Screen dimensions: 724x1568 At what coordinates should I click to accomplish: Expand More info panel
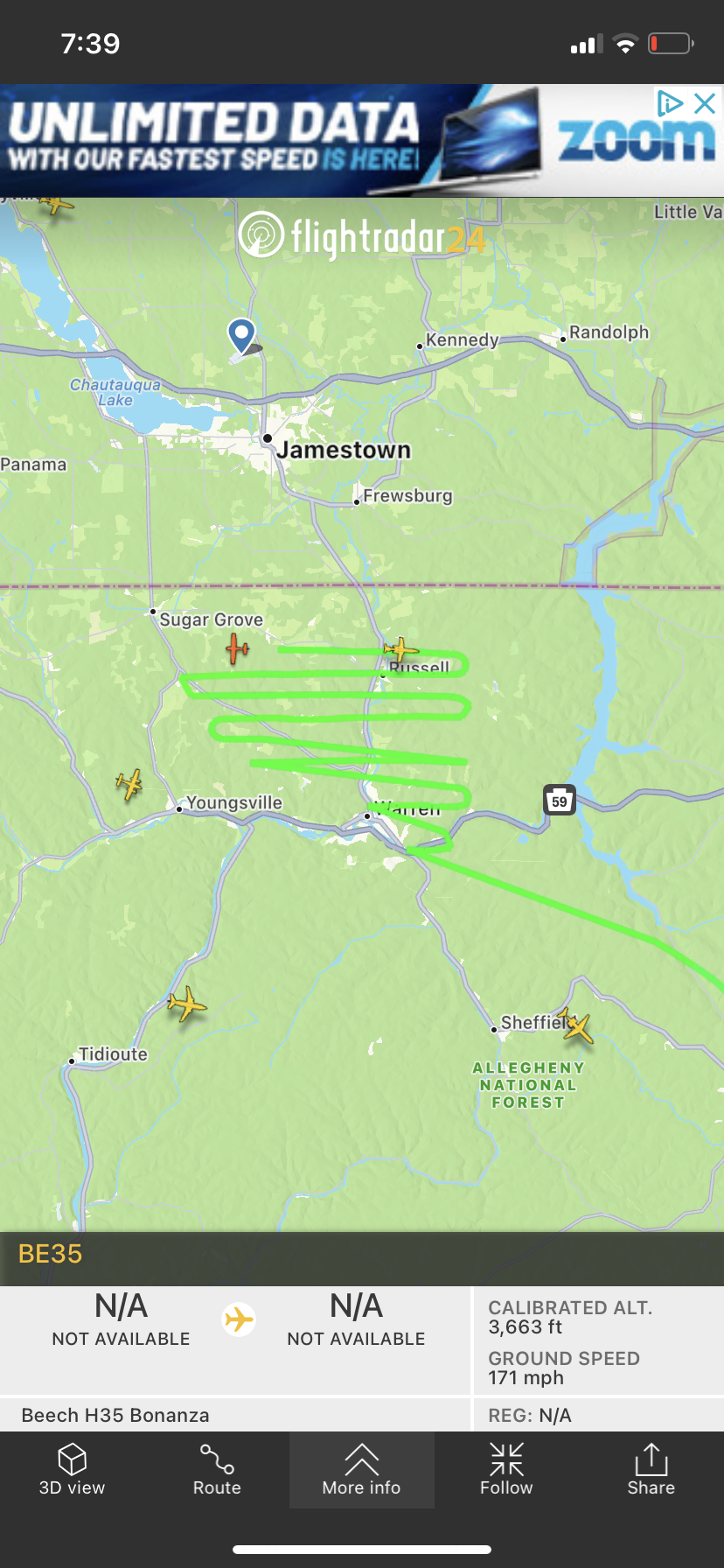pyautogui.click(x=361, y=1470)
